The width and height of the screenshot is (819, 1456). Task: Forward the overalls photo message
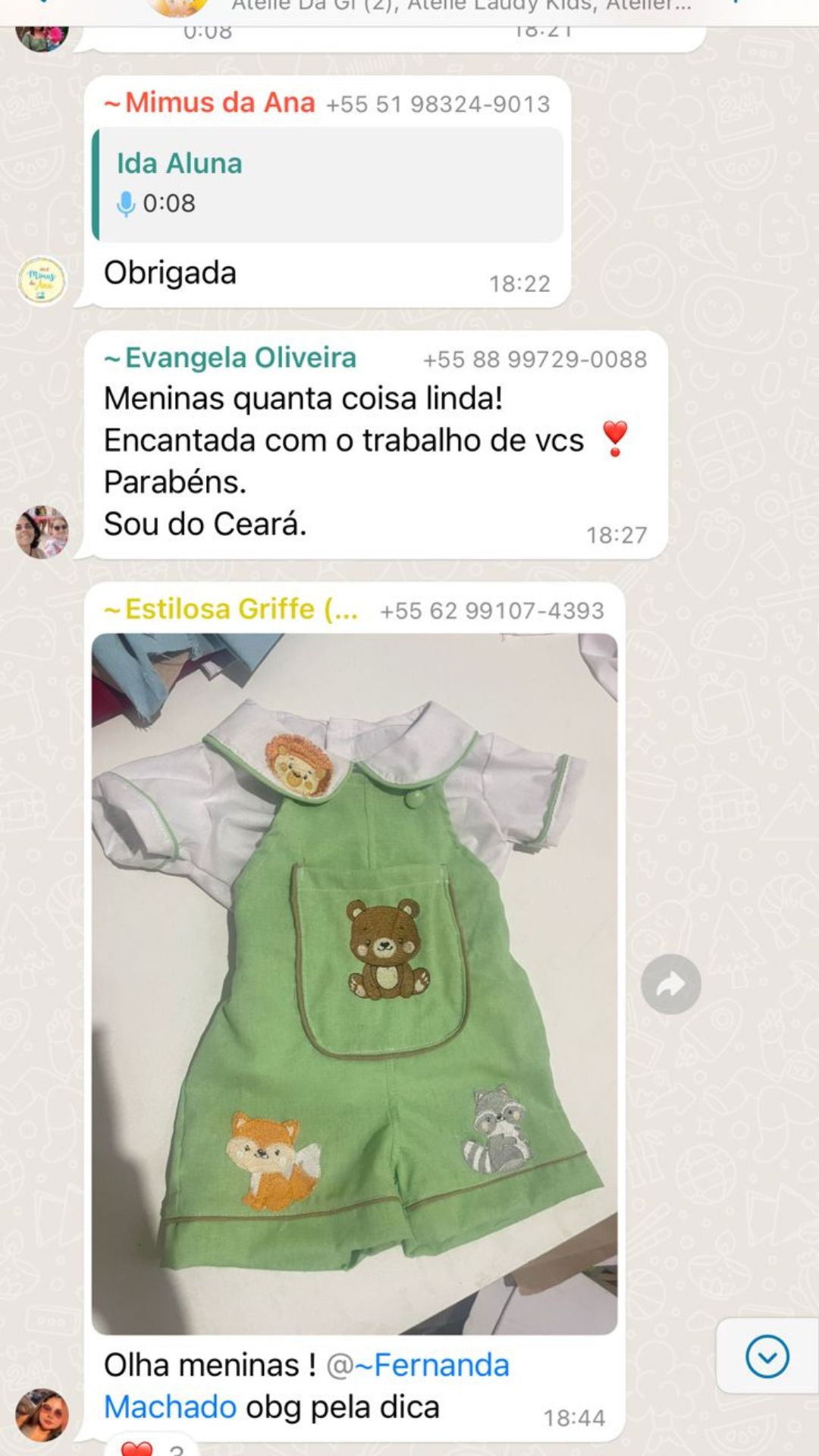coord(670,984)
